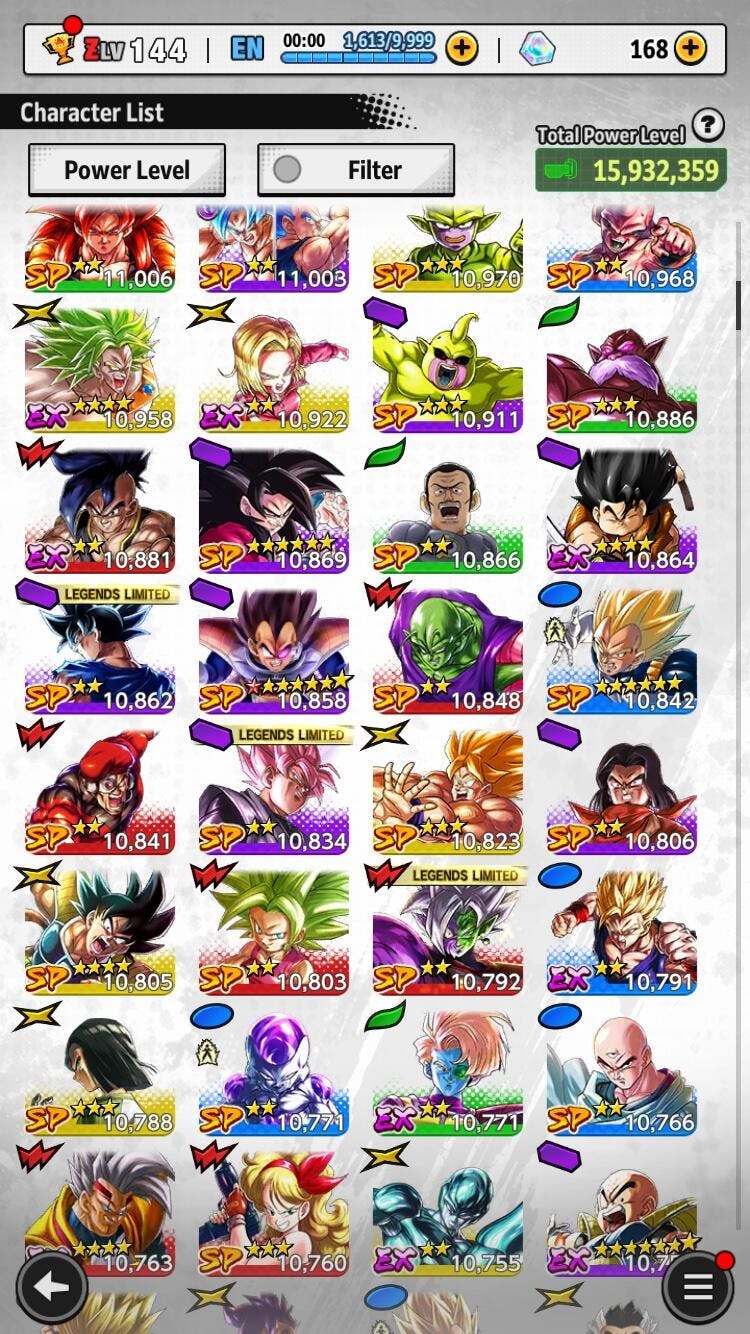Viewport: 750px width, 1334px height.
Task: Go back with the arrow button
Action: pyautogui.click(x=51, y=1287)
